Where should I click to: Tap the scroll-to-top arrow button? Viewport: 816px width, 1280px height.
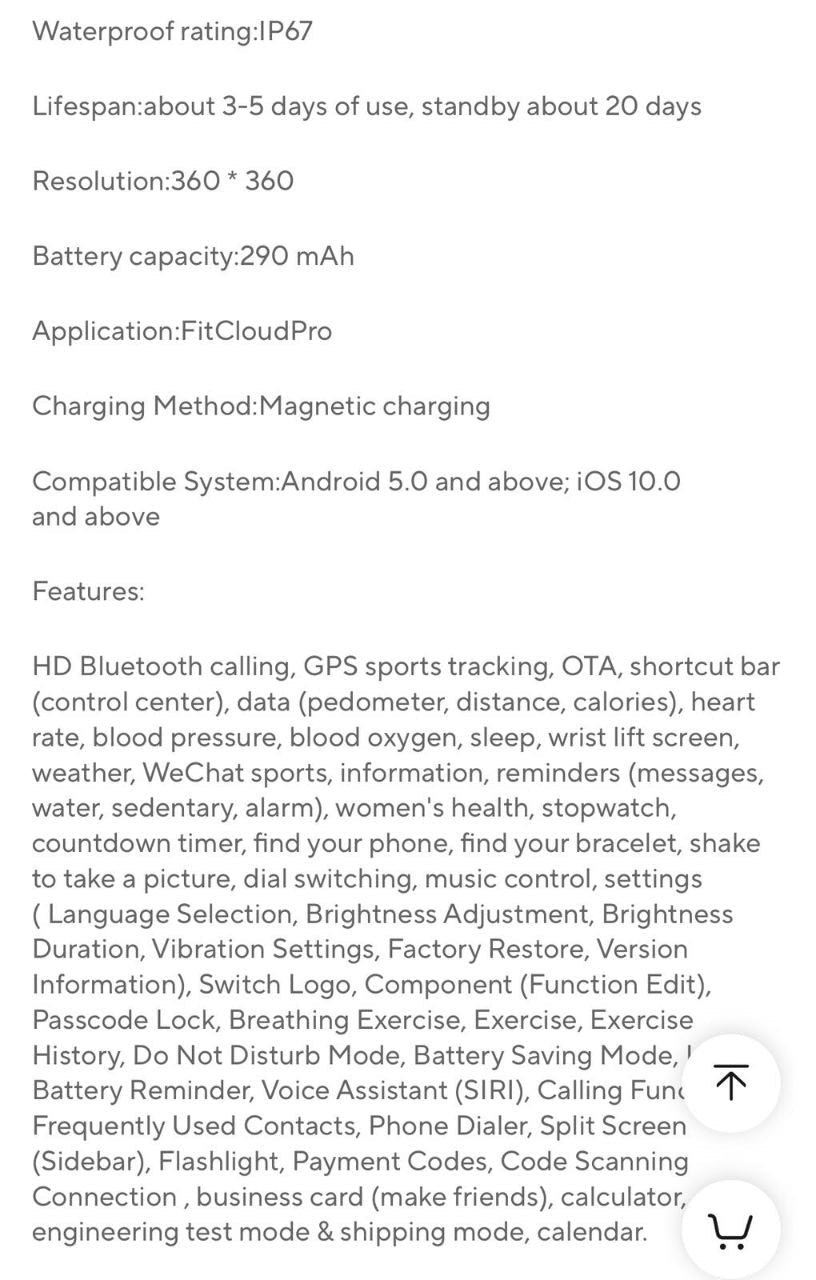point(731,1083)
